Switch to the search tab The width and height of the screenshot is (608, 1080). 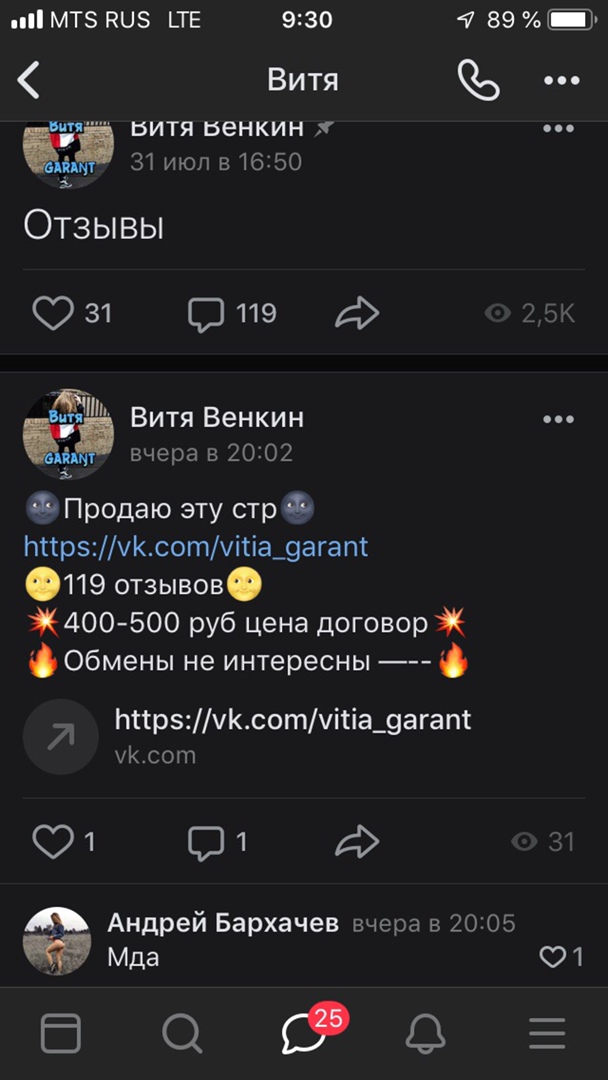click(182, 1033)
